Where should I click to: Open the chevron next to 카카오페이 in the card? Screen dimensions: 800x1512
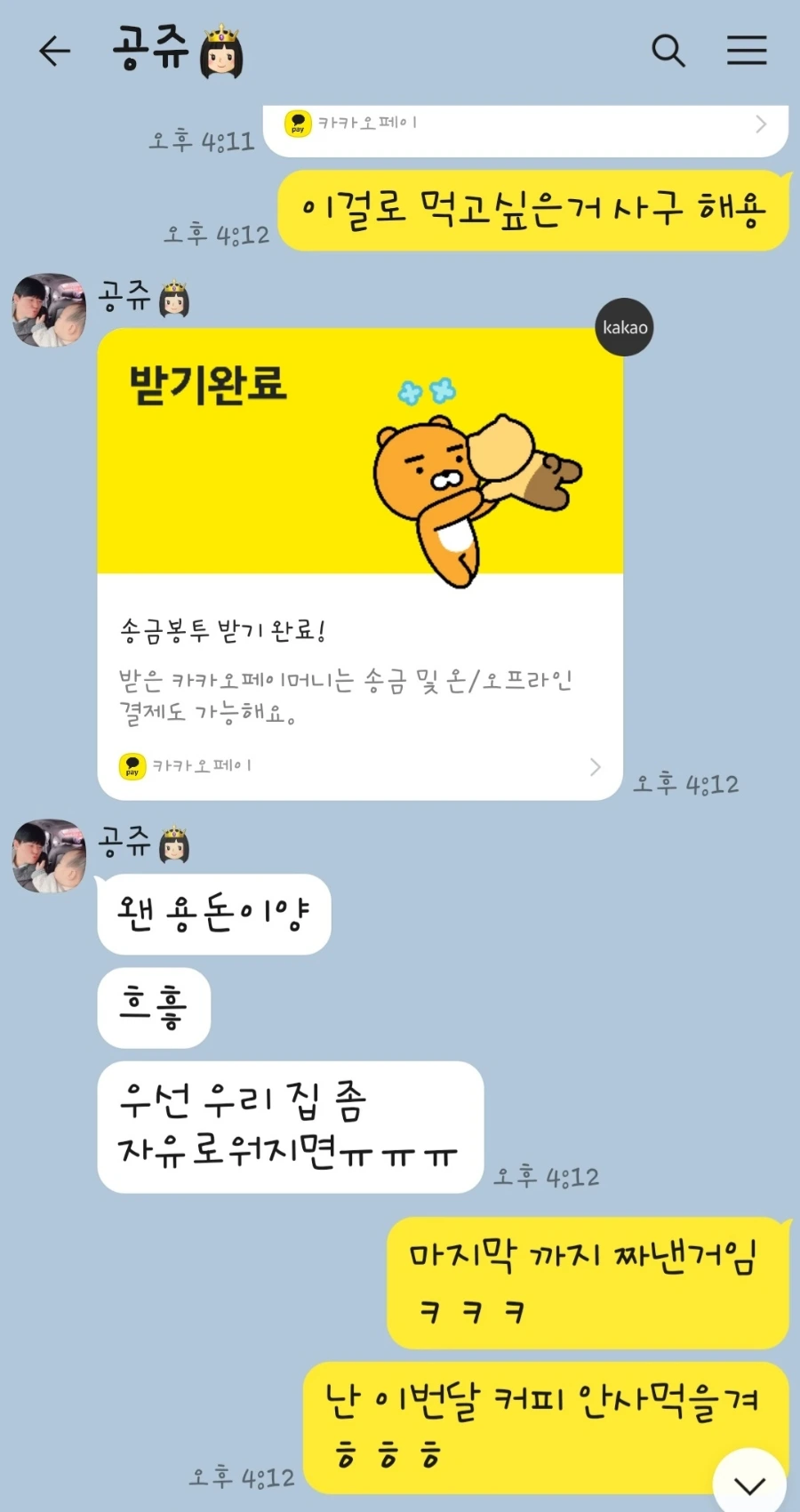pyautogui.click(x=594, y=764)
